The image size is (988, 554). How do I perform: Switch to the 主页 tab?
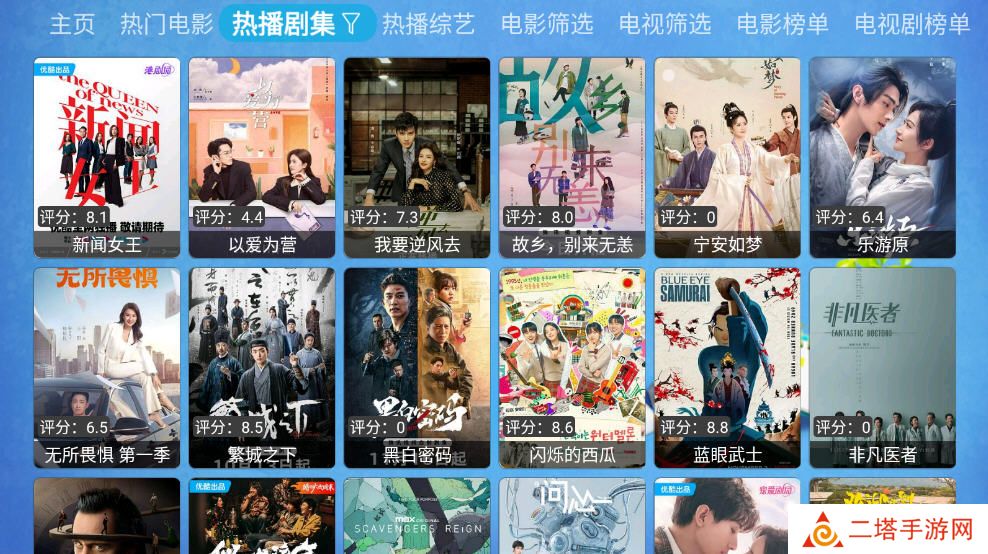72,24
